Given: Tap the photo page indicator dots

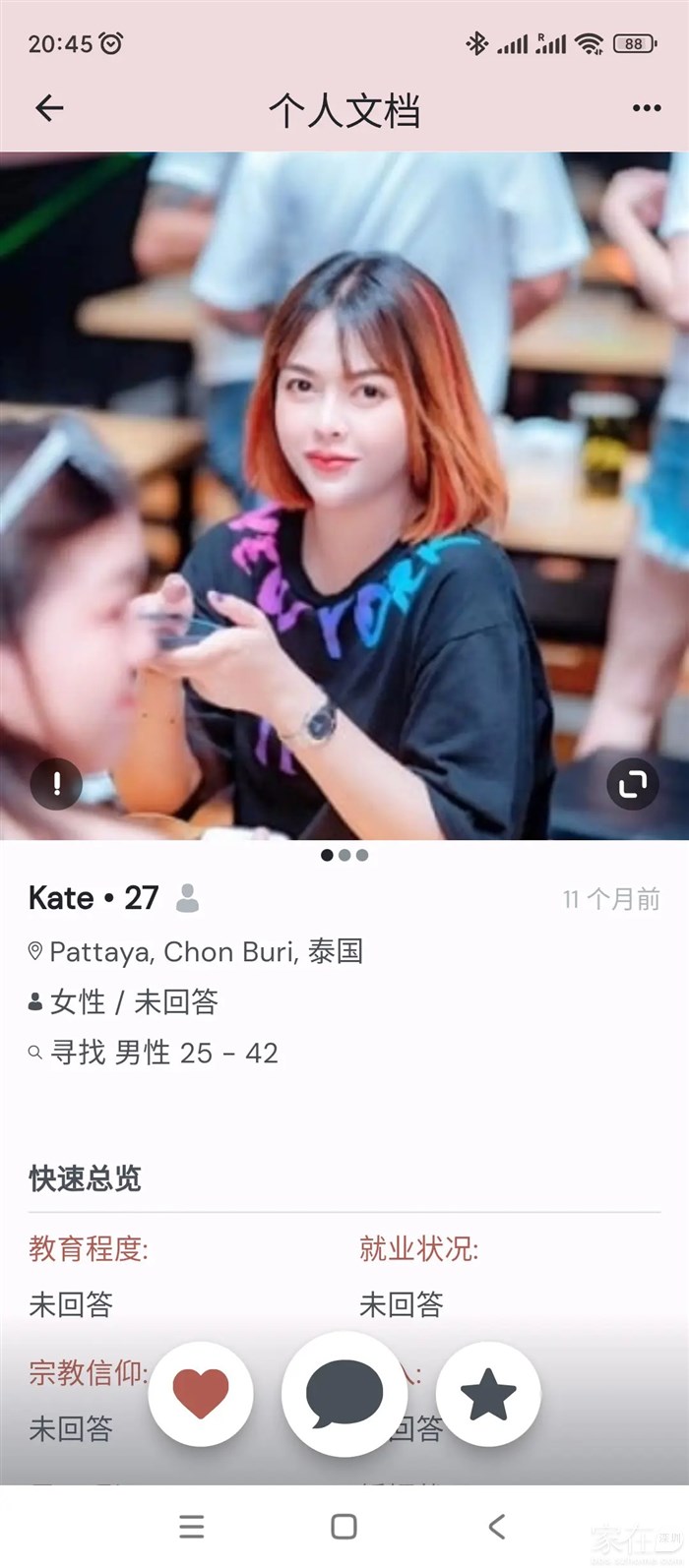Looking at the screenshot, I should pyautogui.click(x=344, y=855).
